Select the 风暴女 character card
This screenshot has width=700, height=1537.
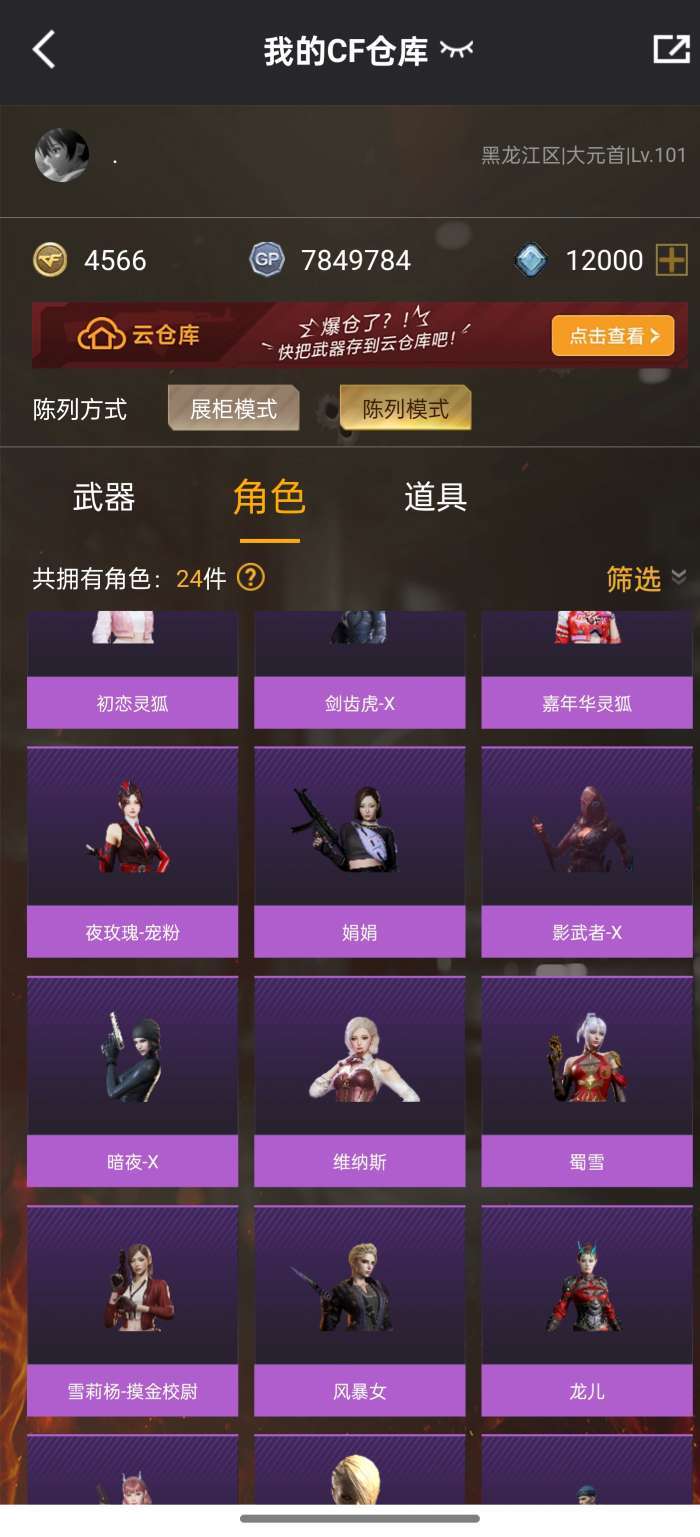click(x=360, y=1310)
